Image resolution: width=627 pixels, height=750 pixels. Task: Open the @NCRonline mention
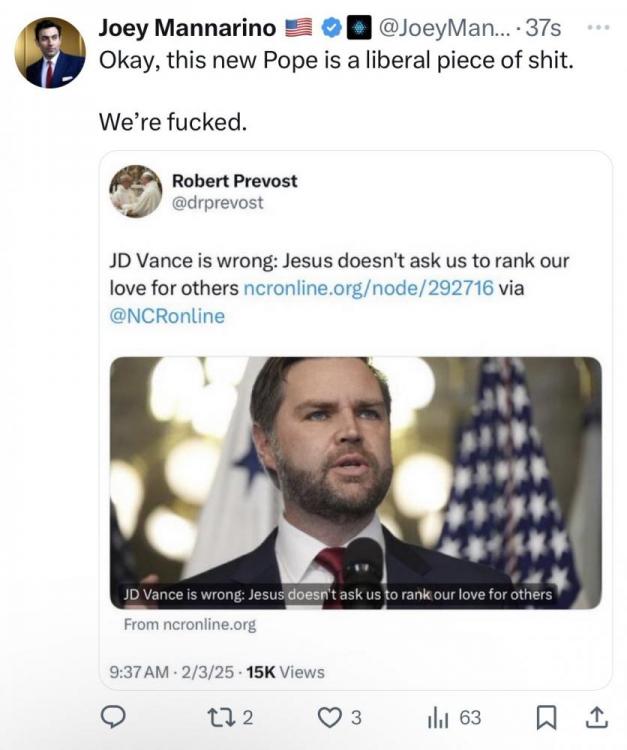coord(167,316)
